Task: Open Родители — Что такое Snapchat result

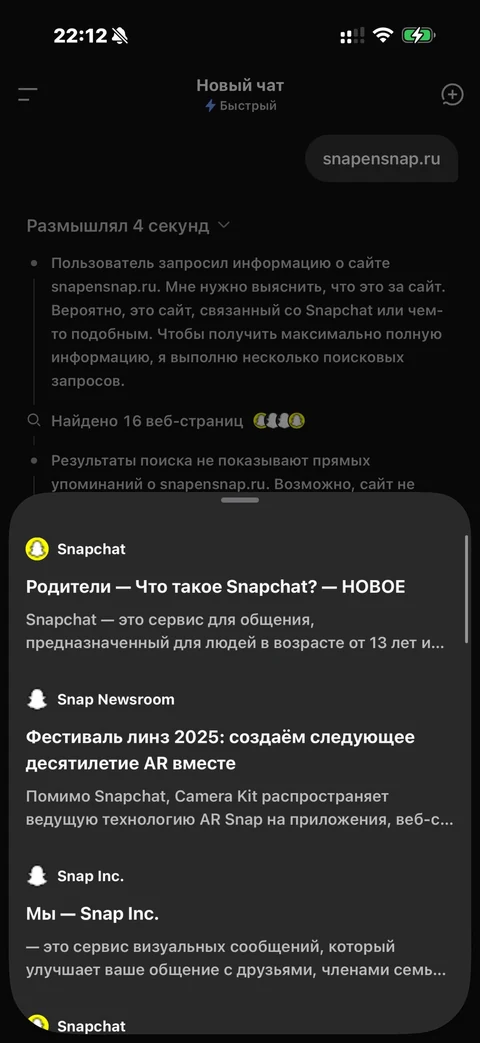Action: click(240, 595)
